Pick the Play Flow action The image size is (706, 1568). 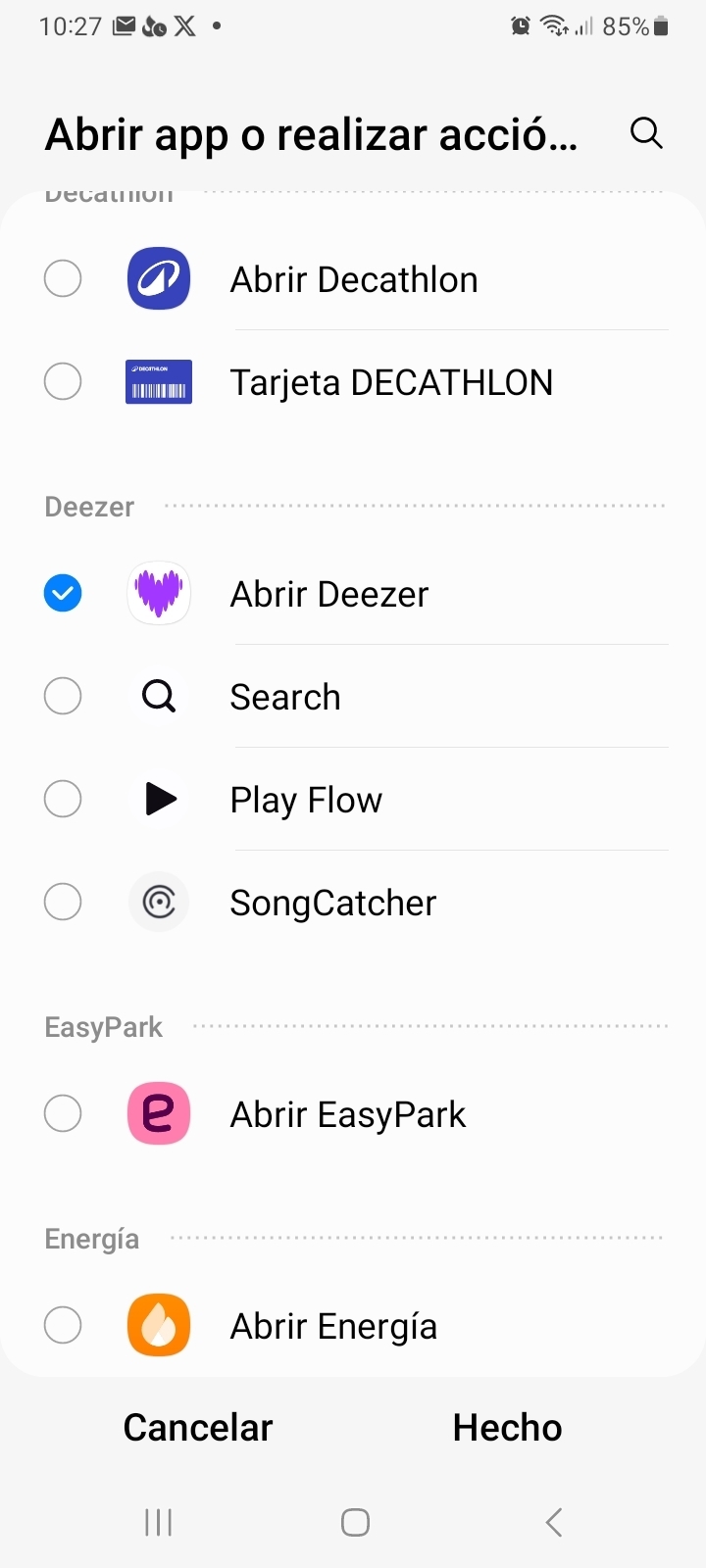click(x=353, y=800)
